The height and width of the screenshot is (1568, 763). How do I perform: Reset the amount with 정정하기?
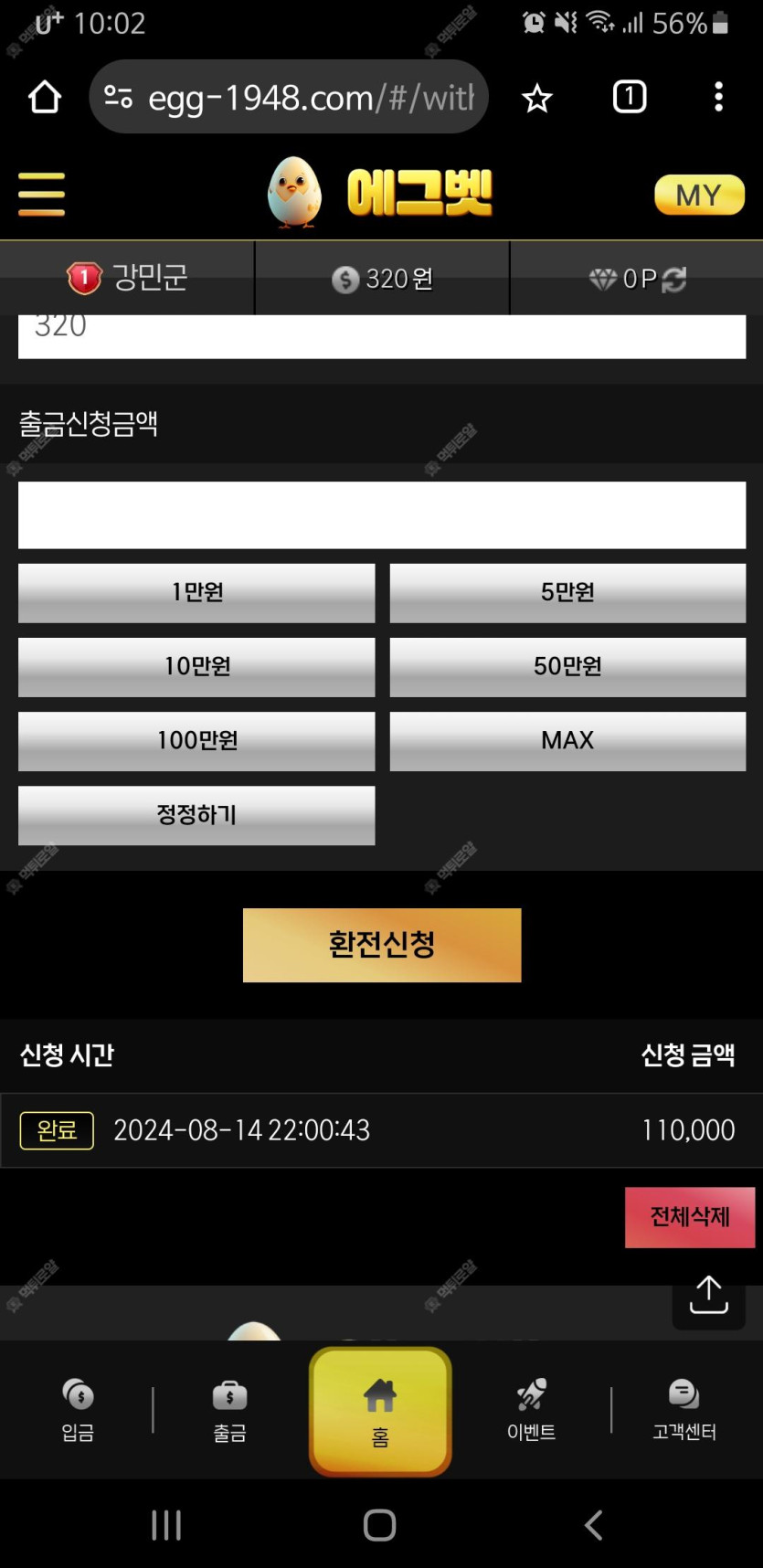pyautogui.click(x=196, y=815)
